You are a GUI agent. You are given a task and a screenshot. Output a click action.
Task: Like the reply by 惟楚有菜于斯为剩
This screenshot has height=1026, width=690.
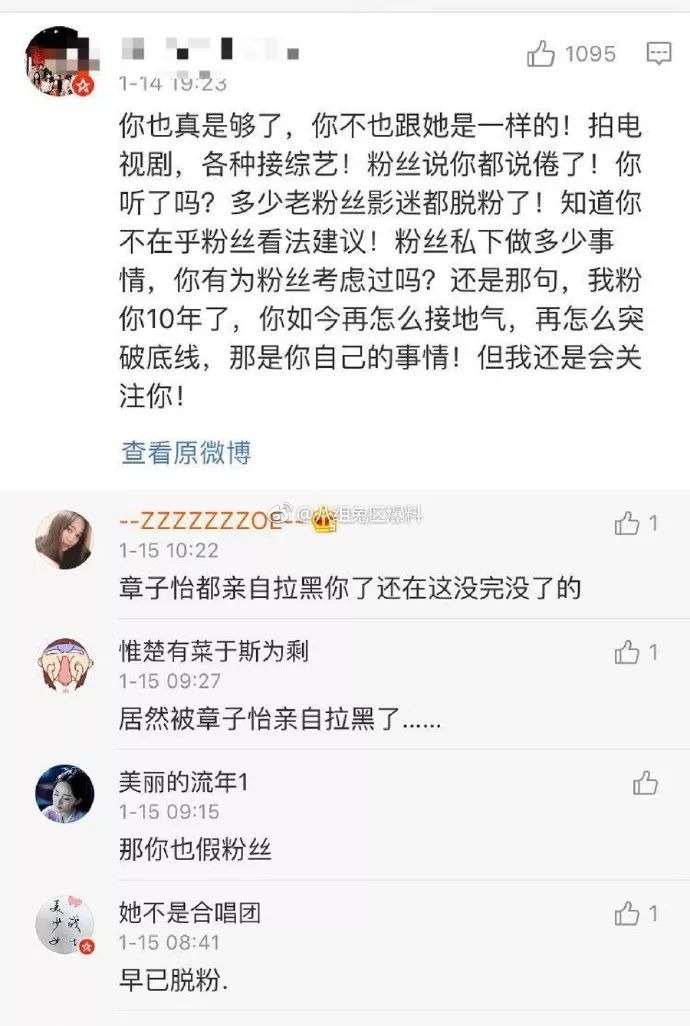(627, 653)
